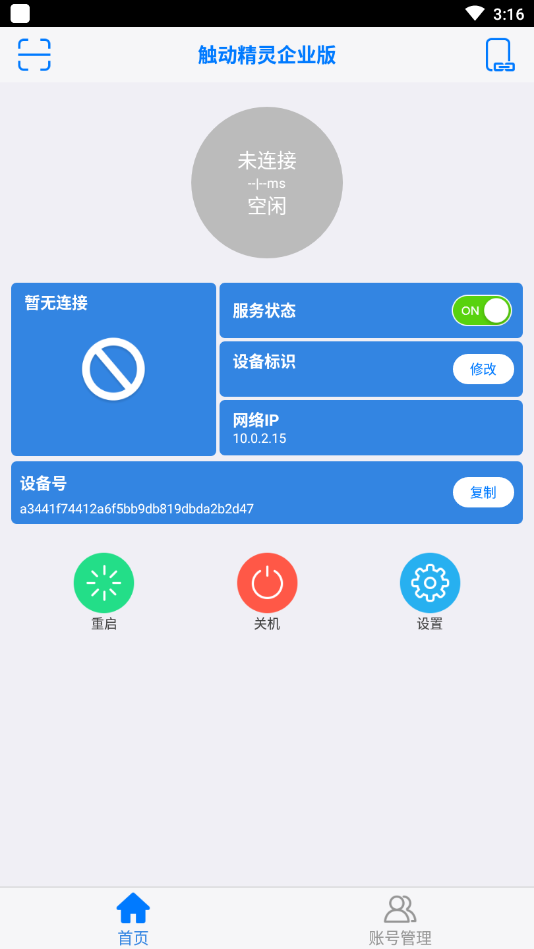Open the device link icon

coord(500,55)
